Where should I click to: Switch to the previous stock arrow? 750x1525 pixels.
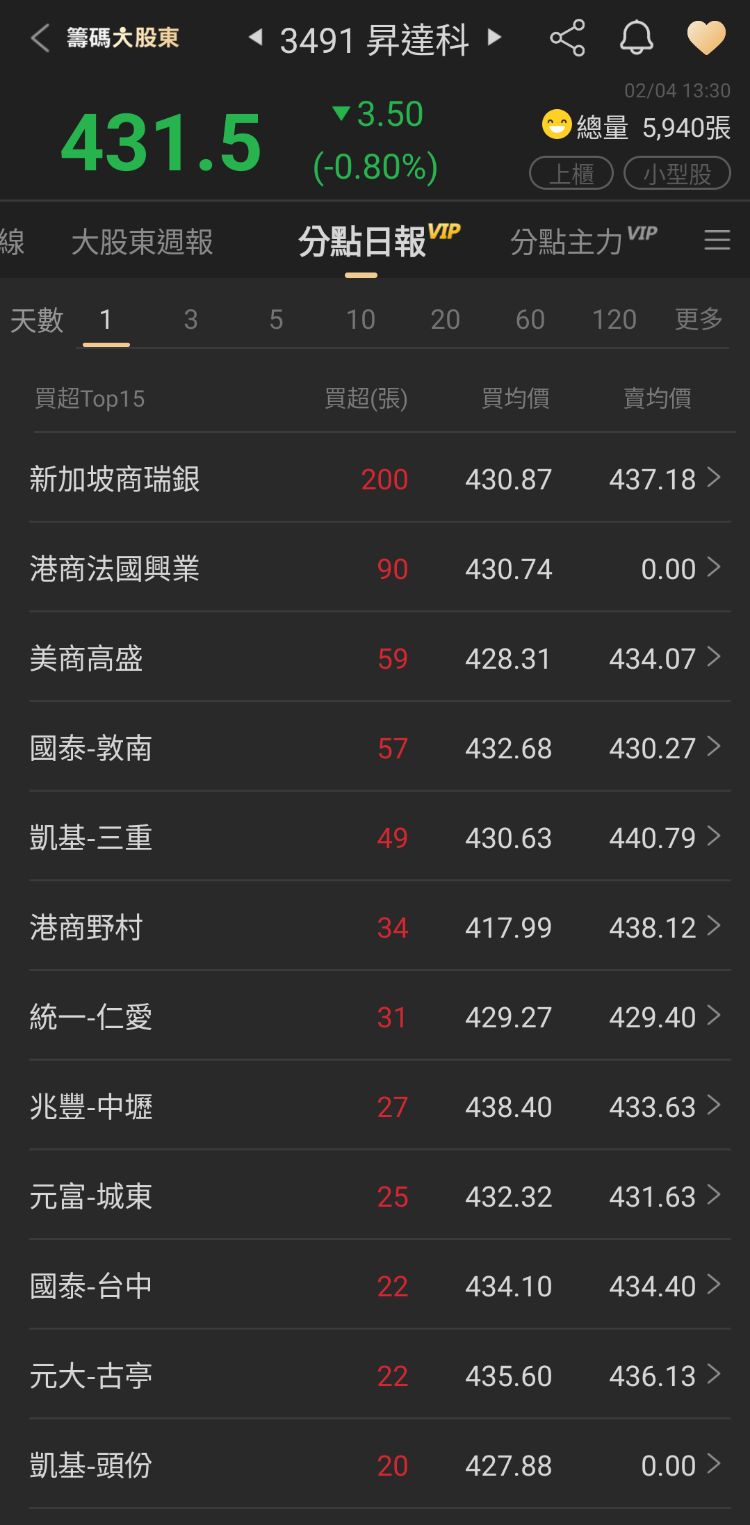click(256, 38)
